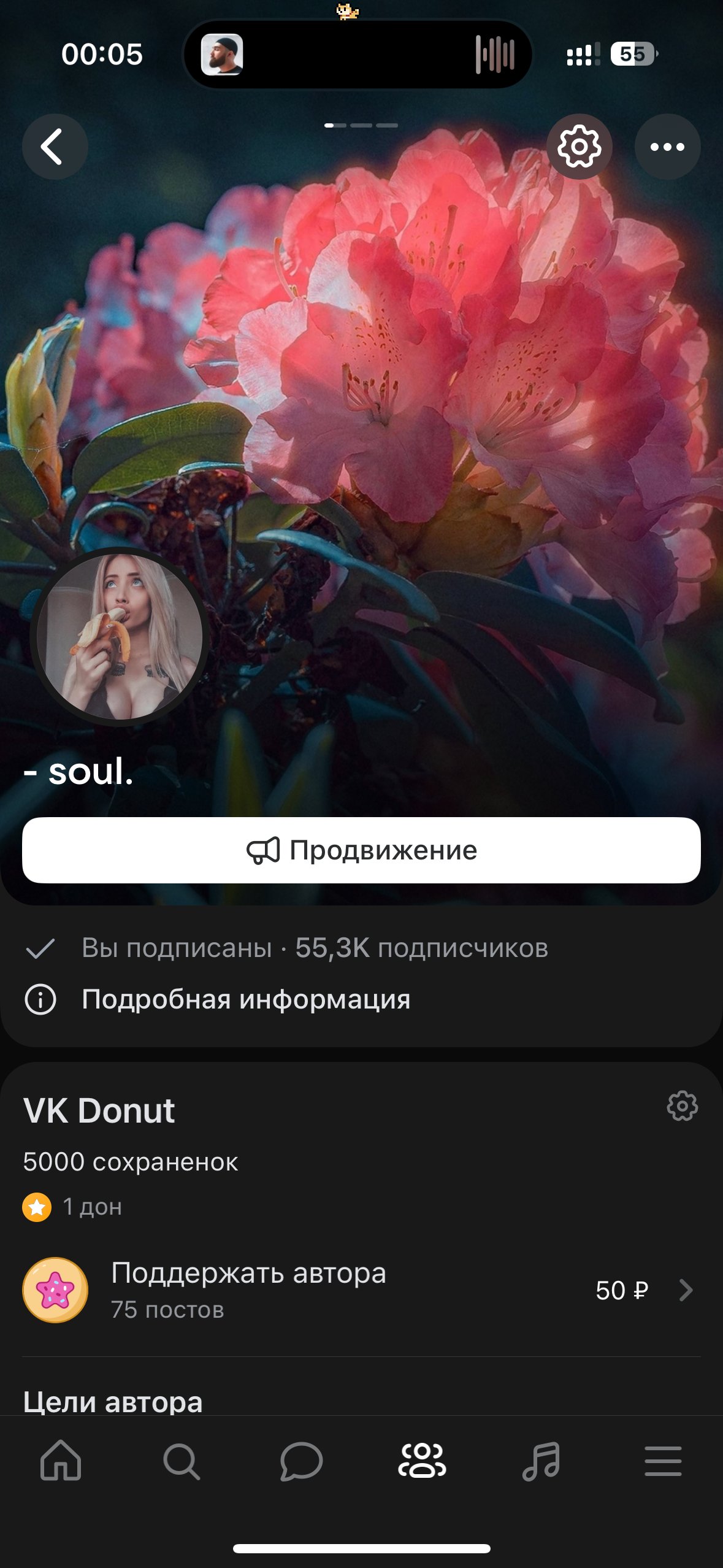View the community avatar photo

pyautogui.click(x=120, y=637)
